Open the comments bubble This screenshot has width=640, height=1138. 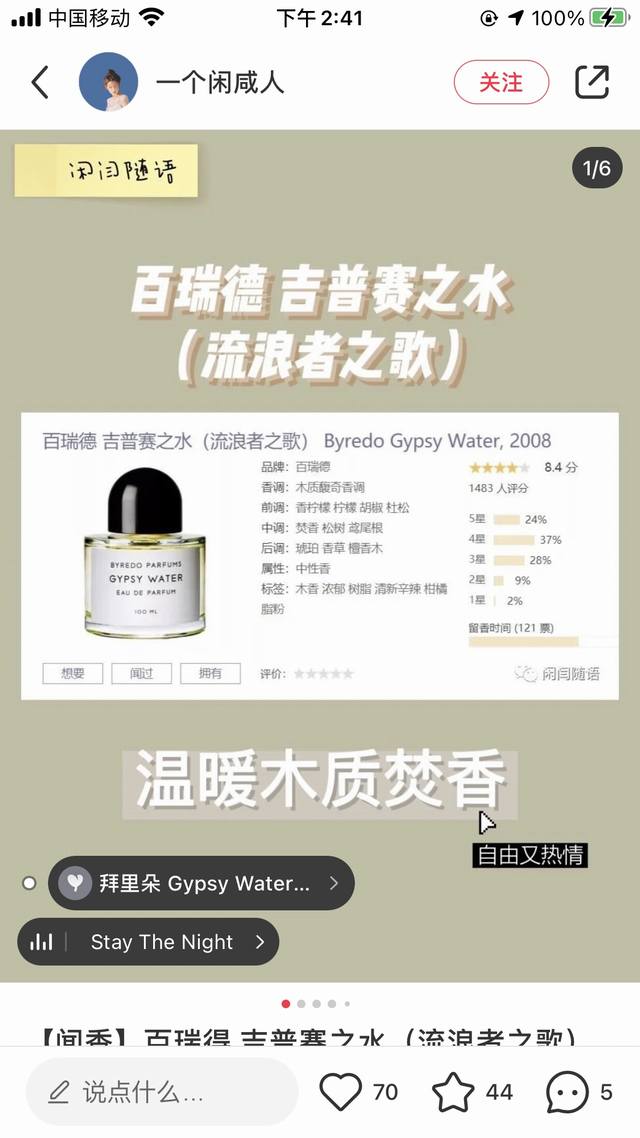(567, 1092)
